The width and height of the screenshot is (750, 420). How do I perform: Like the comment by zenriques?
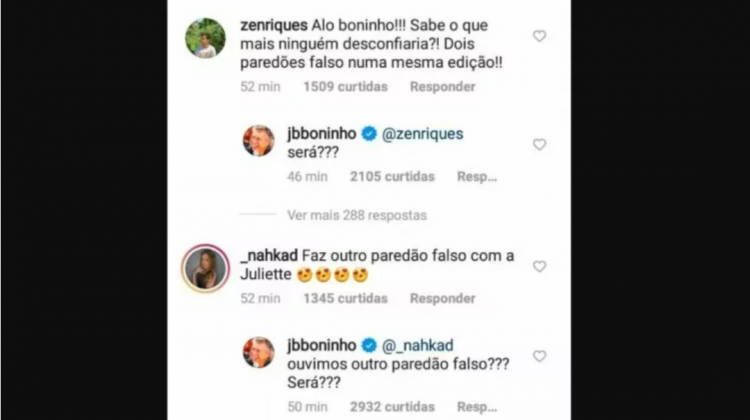click(539, 36)
